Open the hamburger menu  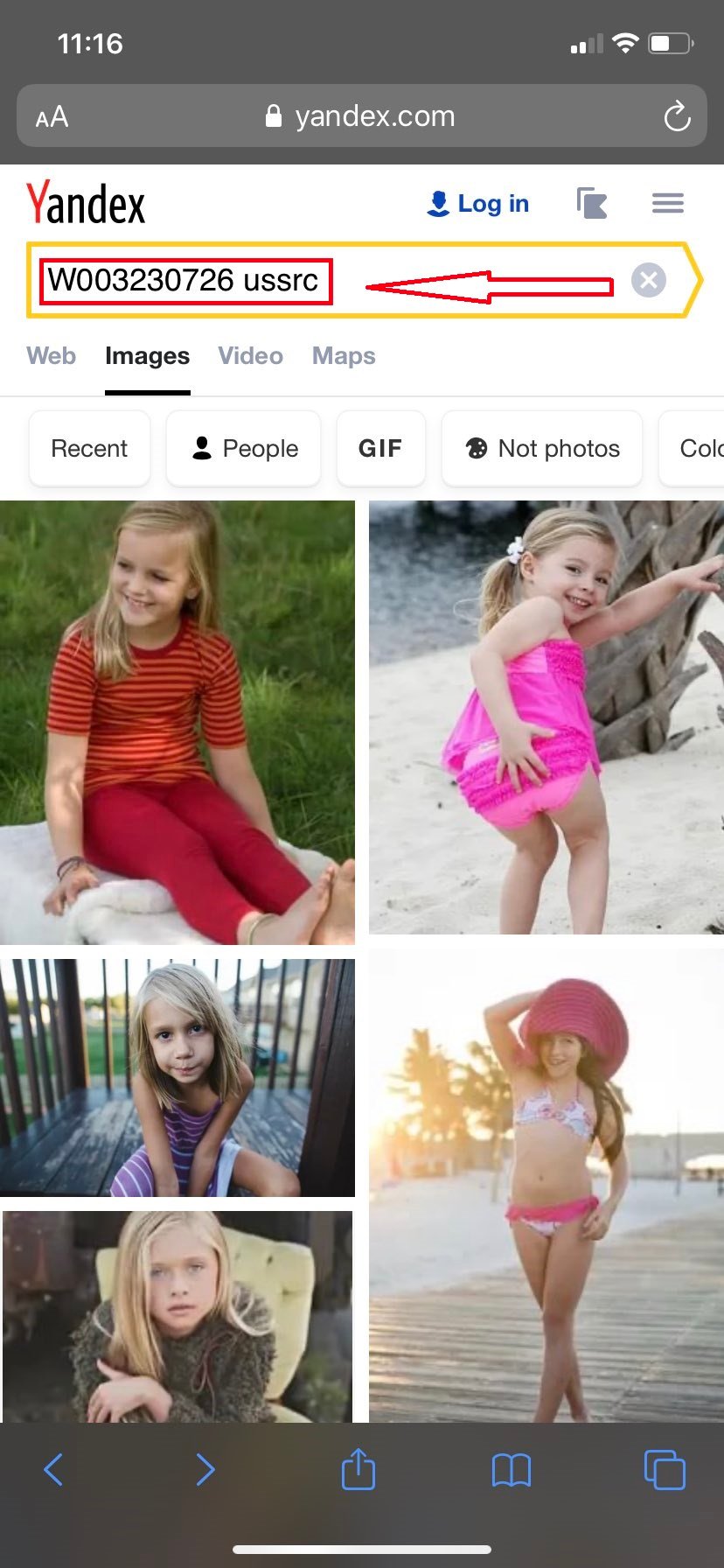[668, 204]
